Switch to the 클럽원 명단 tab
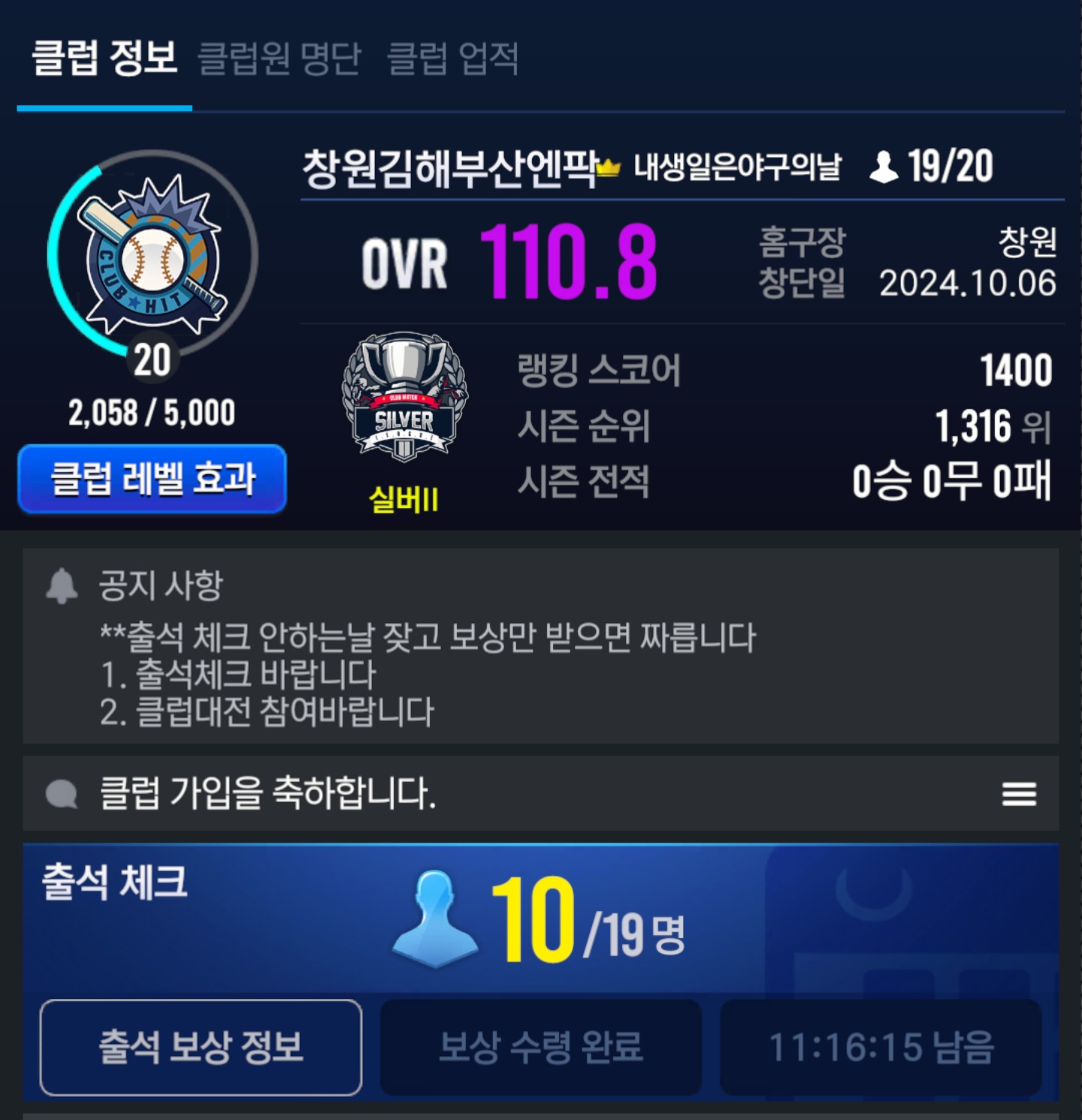 pyautogui.click(x=279, y=59)
